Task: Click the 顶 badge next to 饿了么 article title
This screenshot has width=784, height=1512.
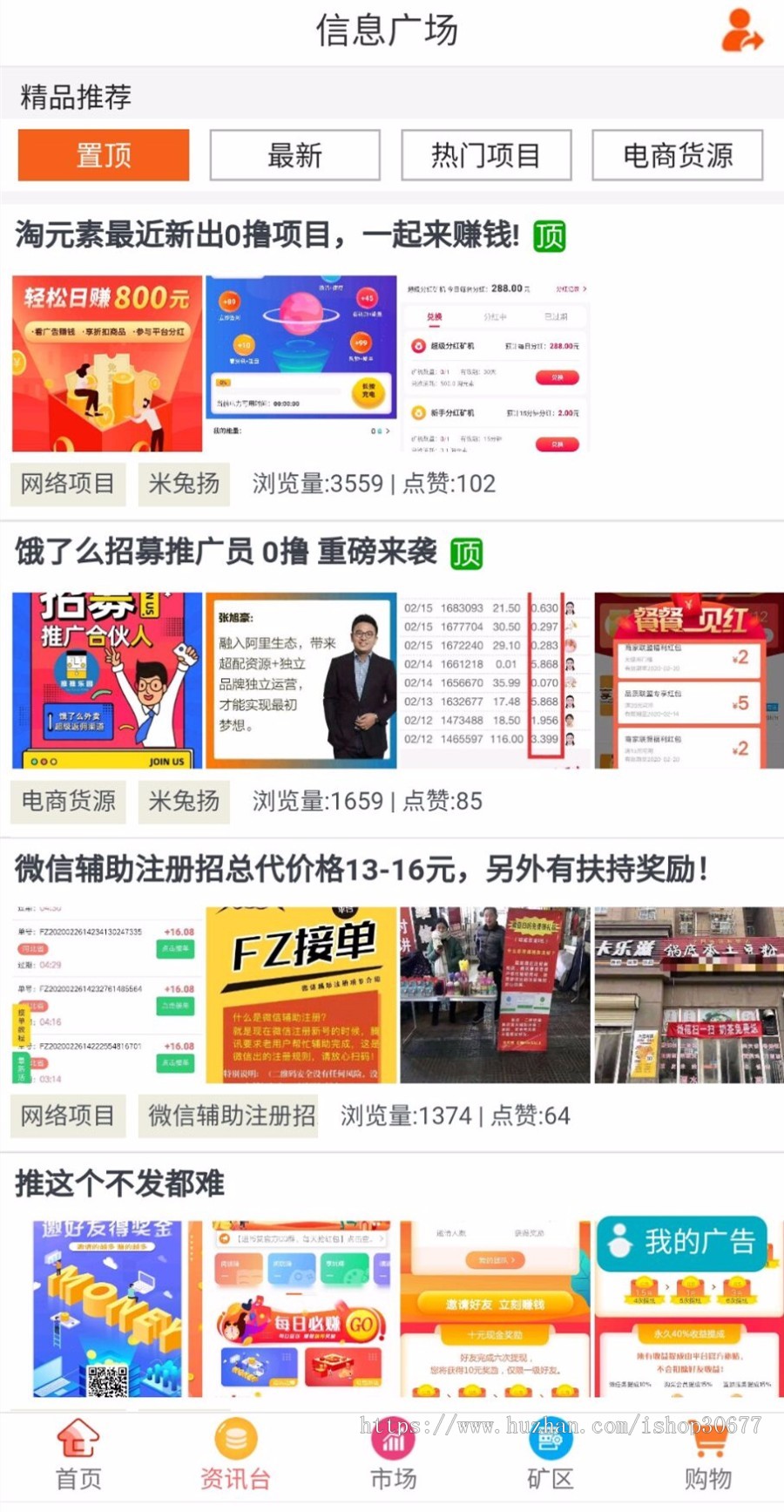Action: (467, 552)
